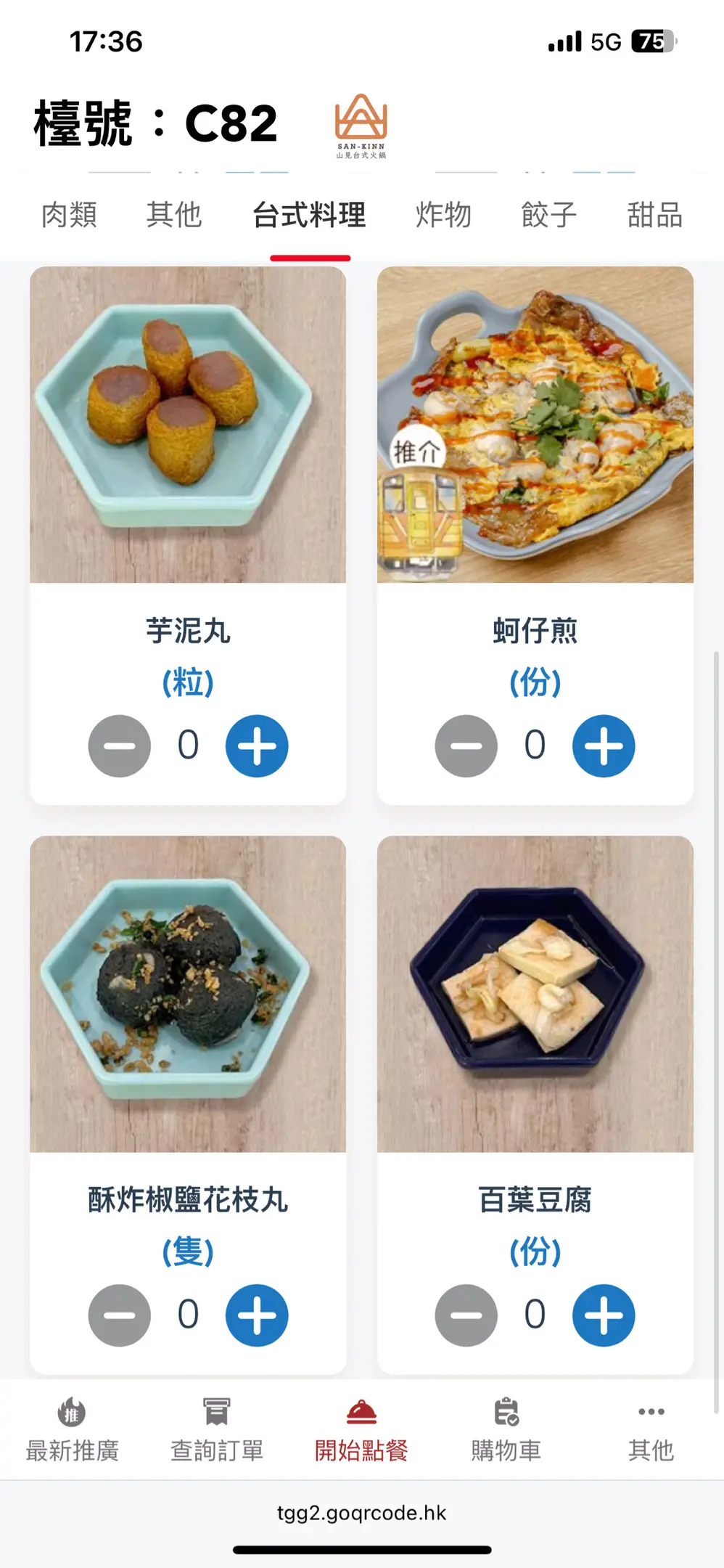Switch to the 肉類 category tab
This screenshot has height=1568, width=724.
(x=69, y=216)
